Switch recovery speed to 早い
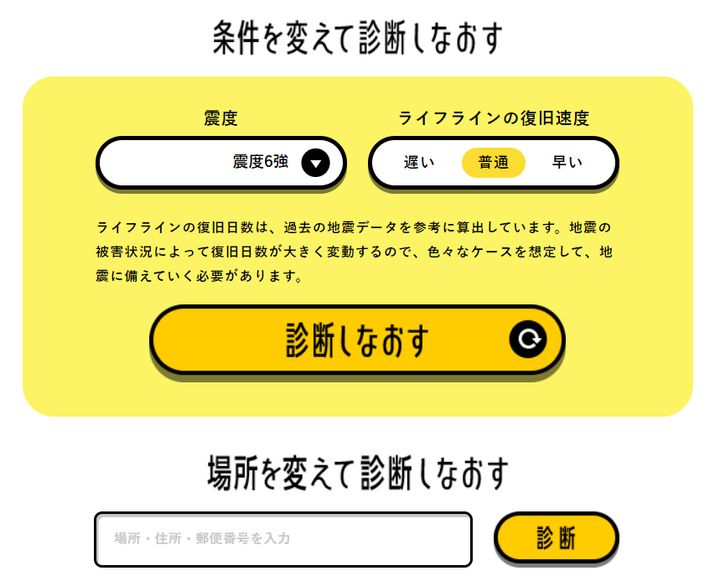 [x=567, y=162]
